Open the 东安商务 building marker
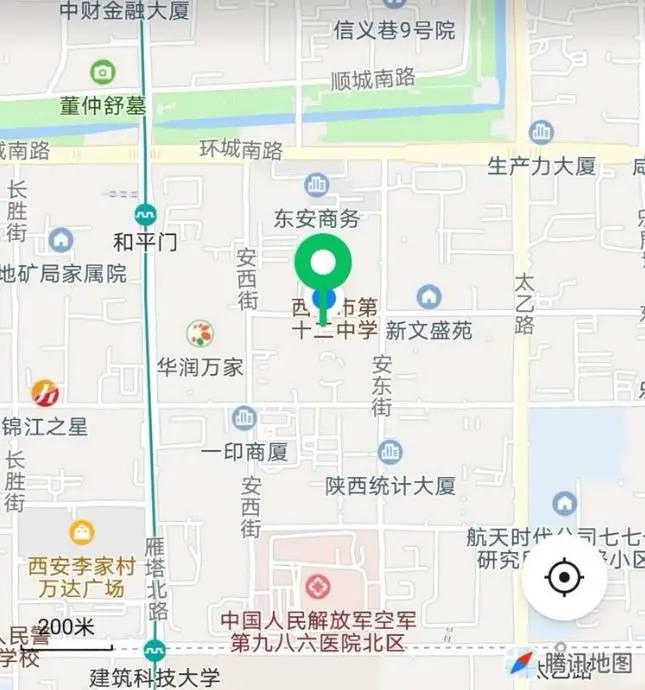The width and height of the screenshot is (645, 690). tap(317, 184)
